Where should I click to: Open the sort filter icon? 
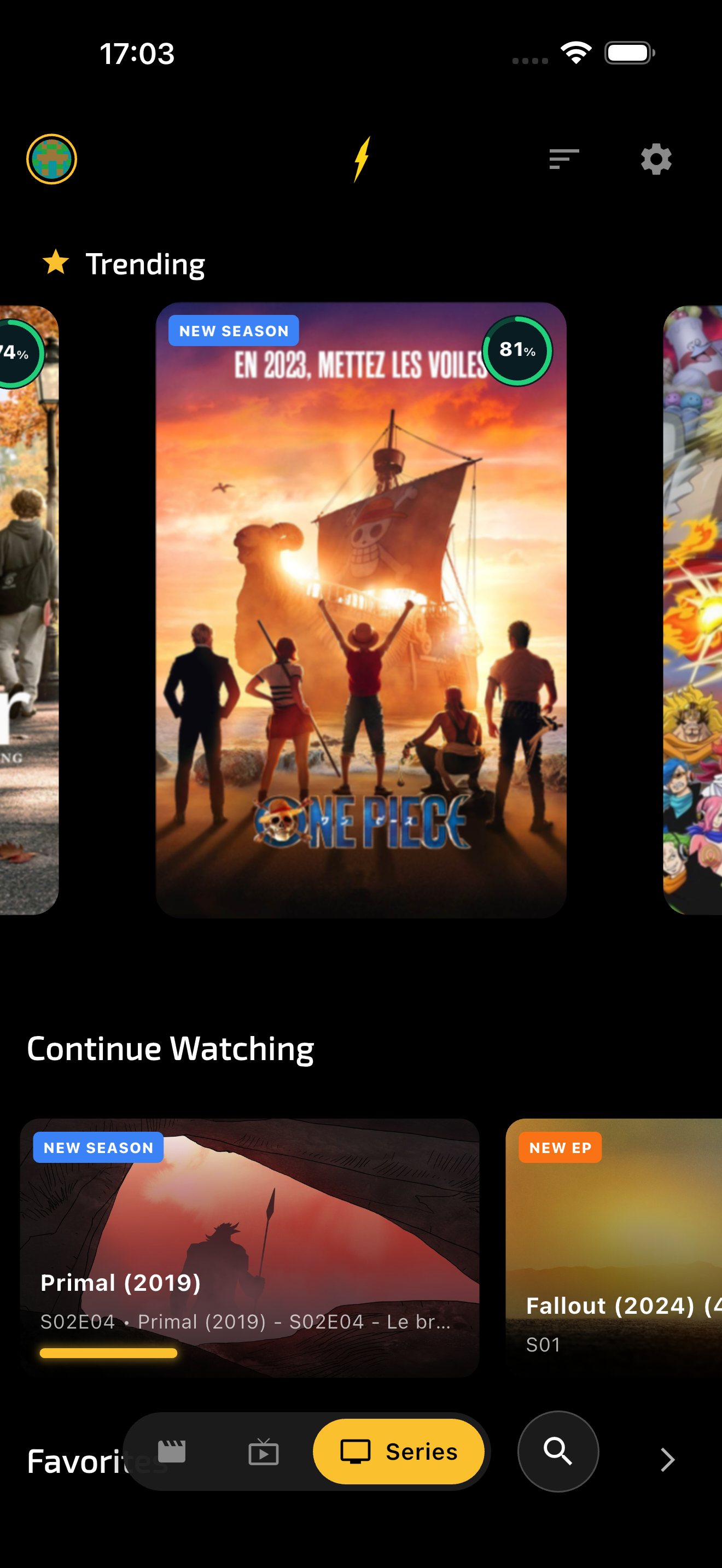[x=563, y=159]
